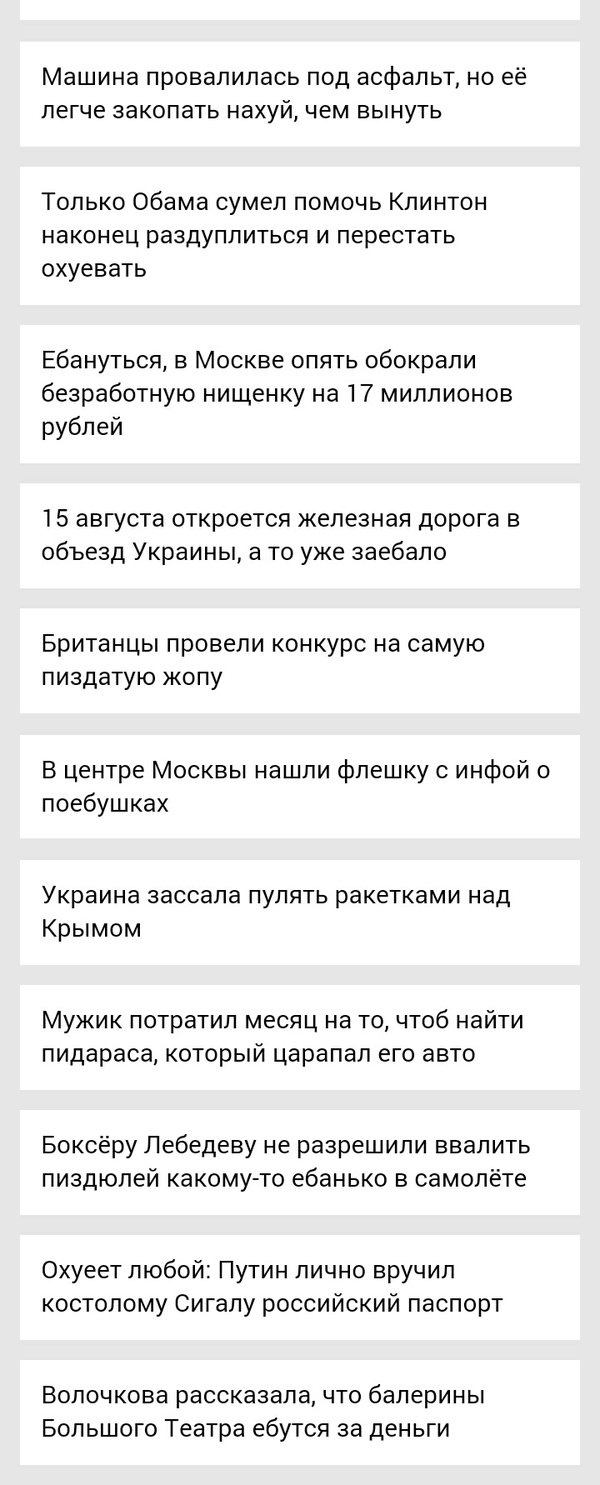View the "15 августа откроется железная дорога" article

(x=300, y=536)
